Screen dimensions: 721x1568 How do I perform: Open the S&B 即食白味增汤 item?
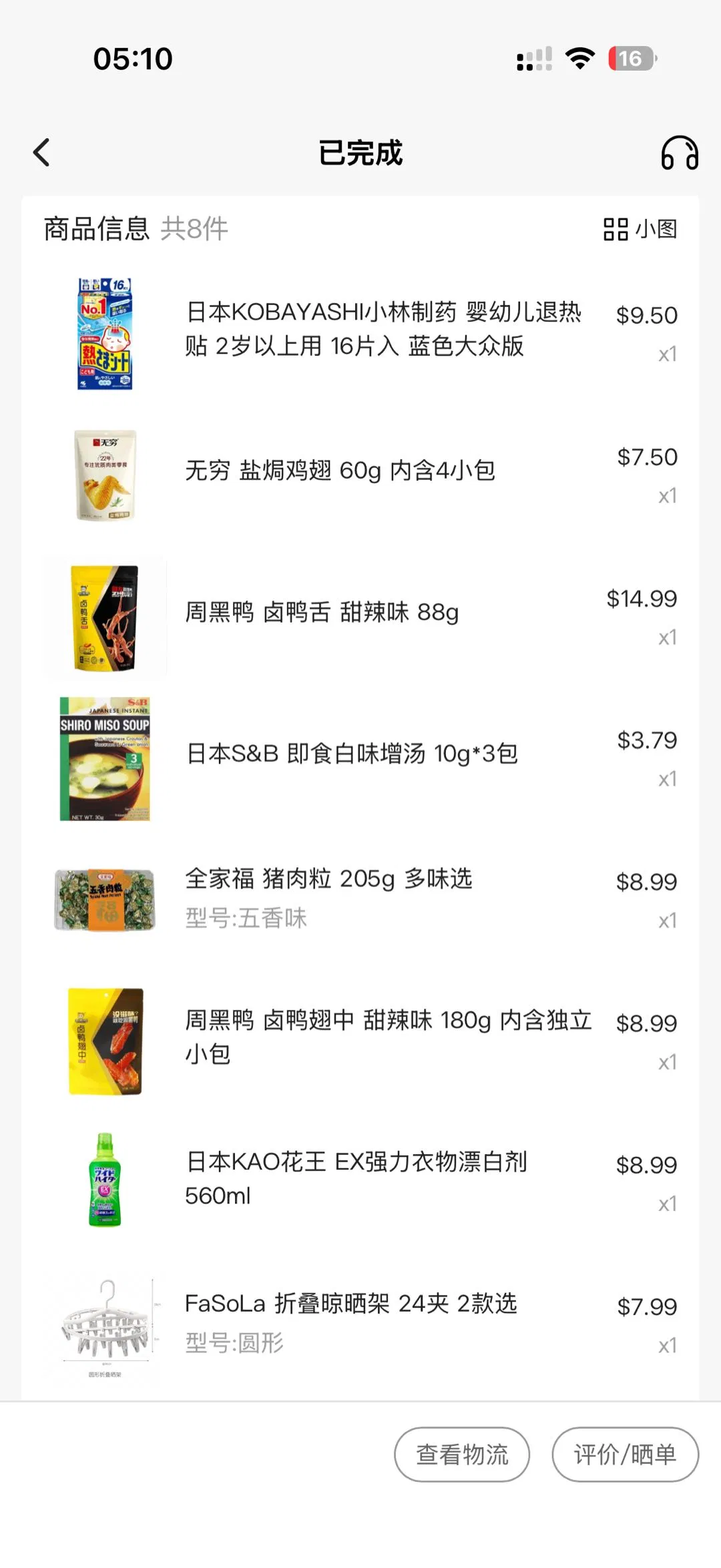(352, 754)
